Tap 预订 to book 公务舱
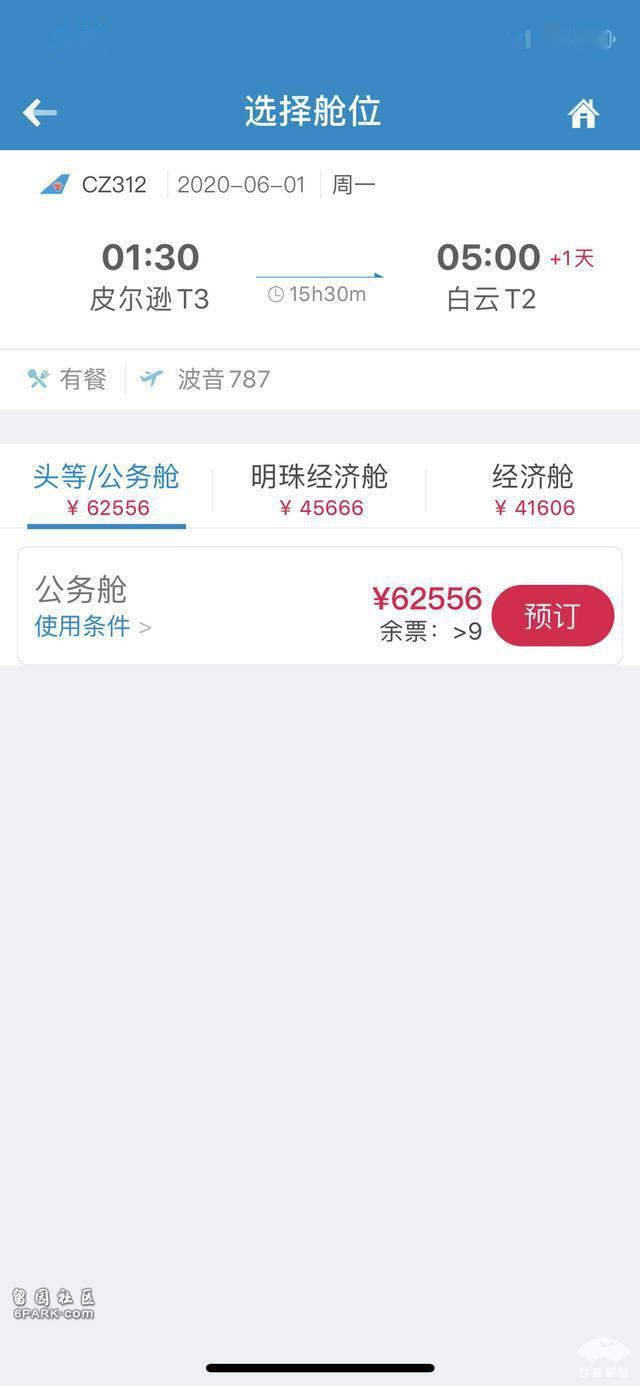Image resolution: width=640 pixels, height=1386 pixels. (x=552, y=616)
